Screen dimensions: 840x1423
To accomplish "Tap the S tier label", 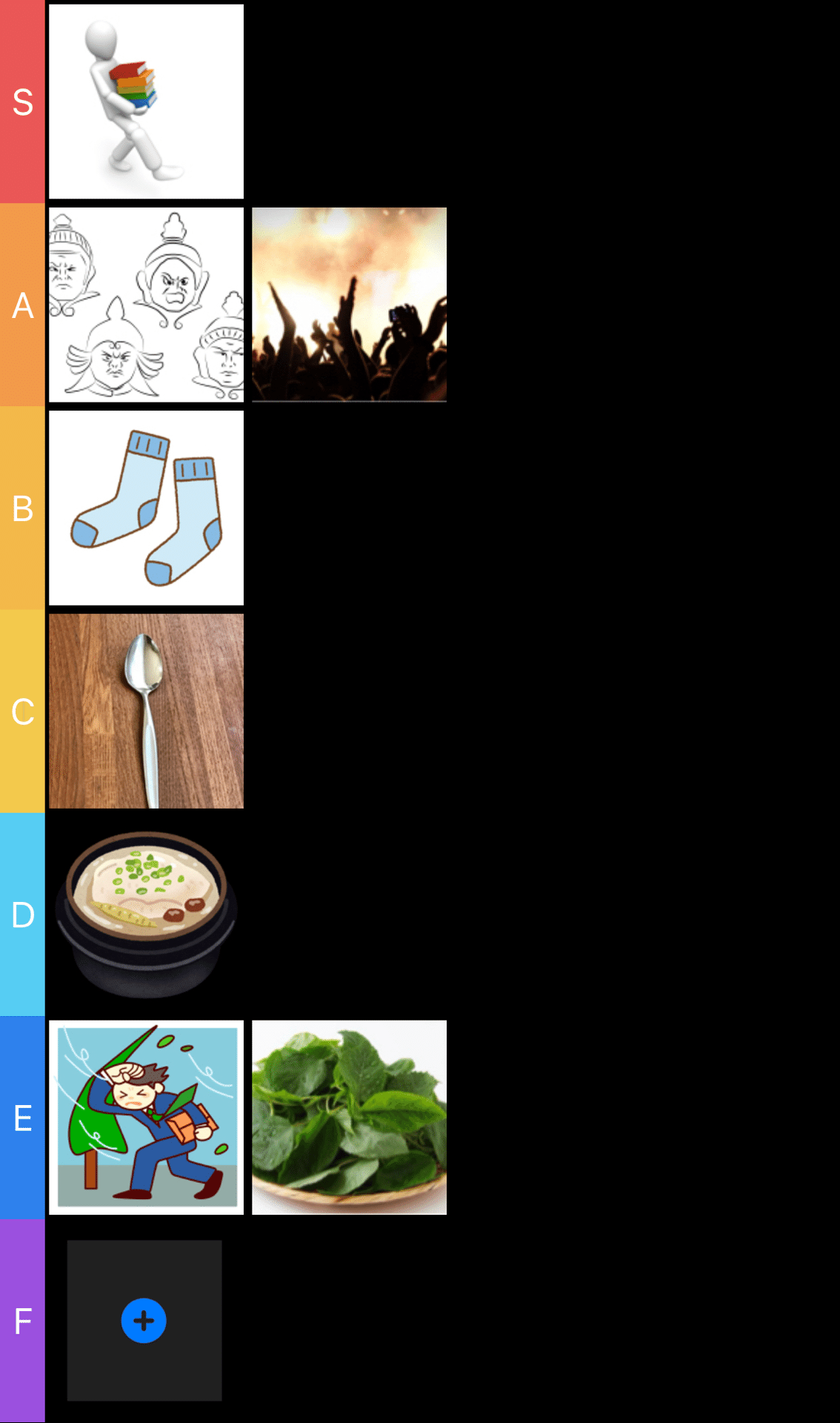I will (x=22, y=102).
